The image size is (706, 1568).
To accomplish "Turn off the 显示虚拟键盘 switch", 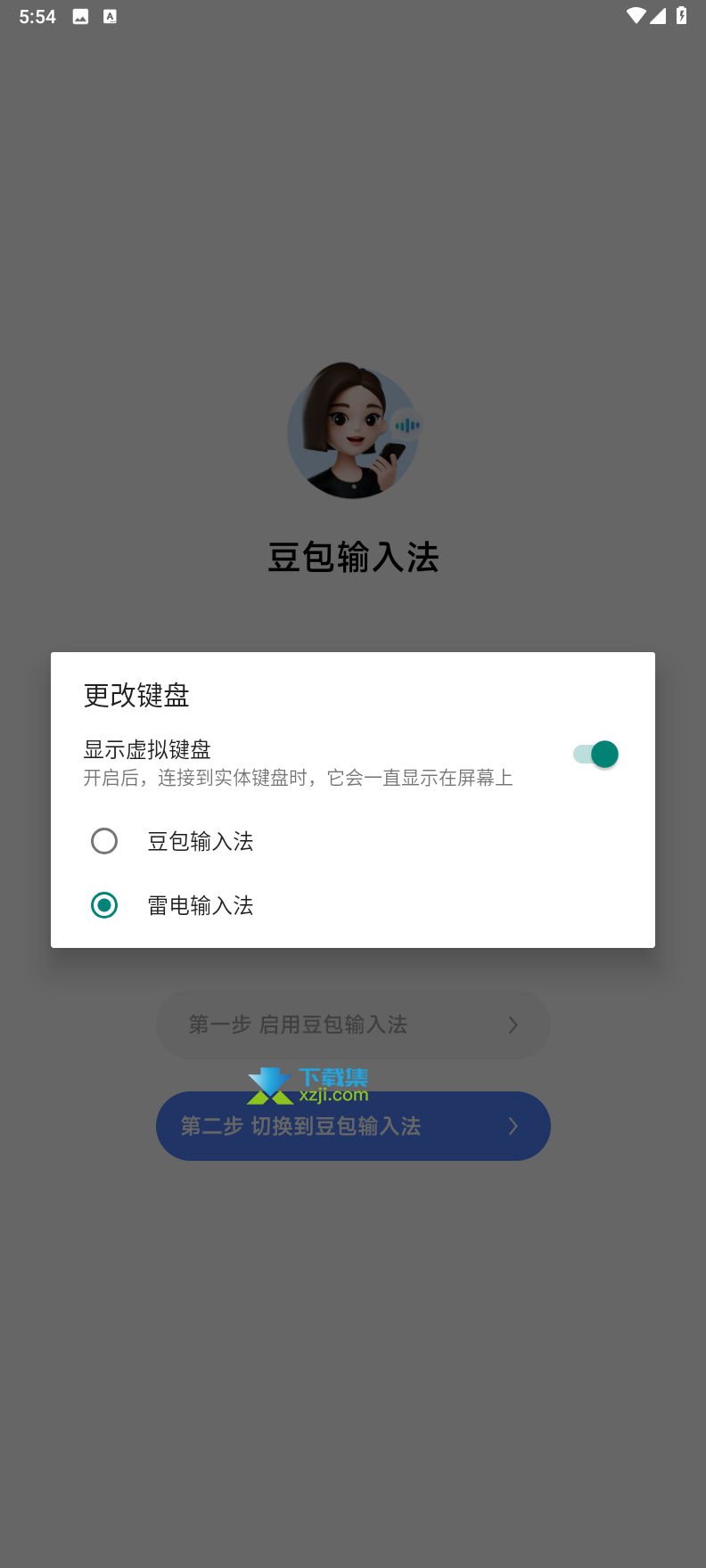I will point(595,755).
